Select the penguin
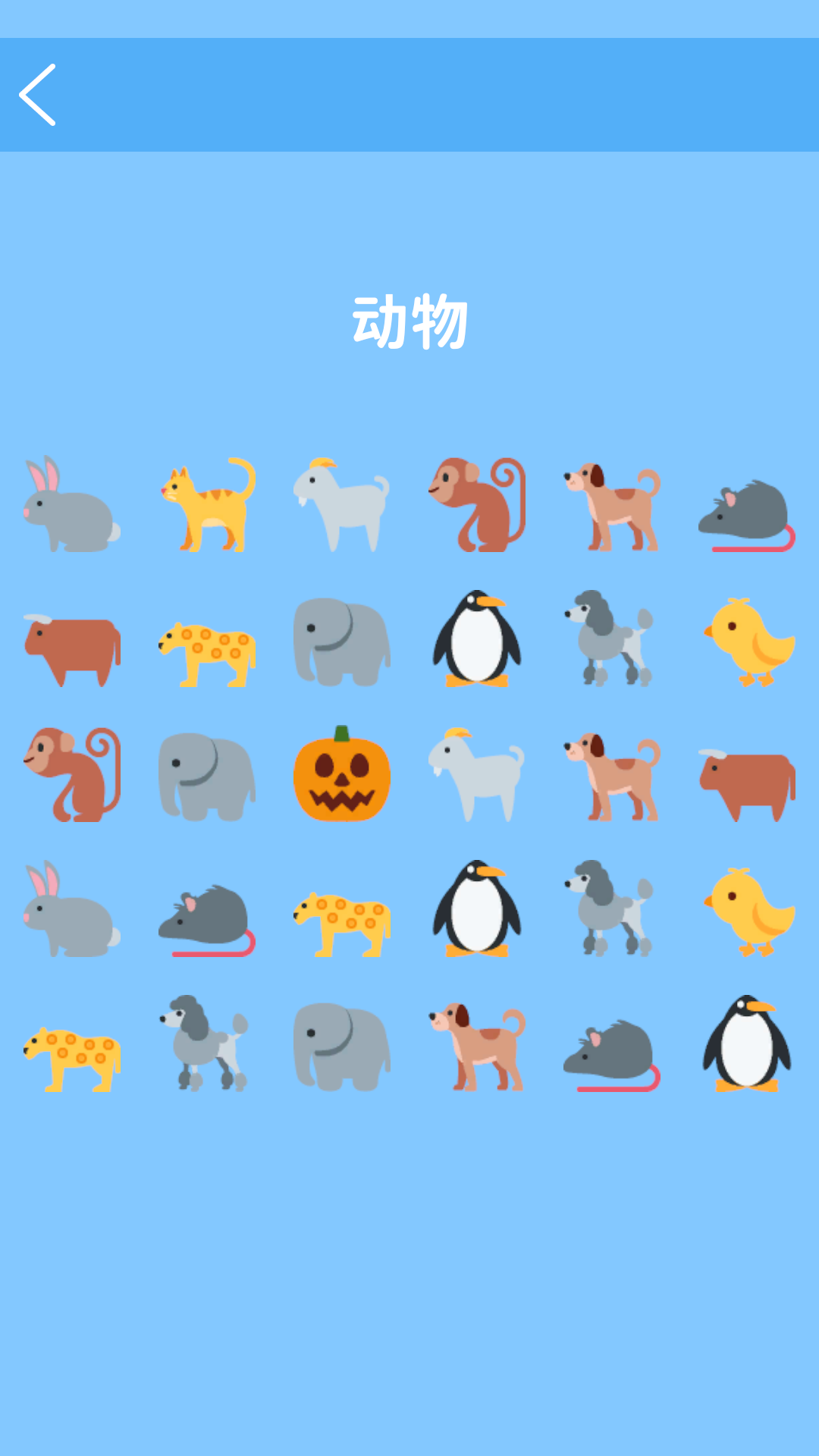Image resolution: width=819 pixels, height=1456 pixels. [x=477, y=641]
